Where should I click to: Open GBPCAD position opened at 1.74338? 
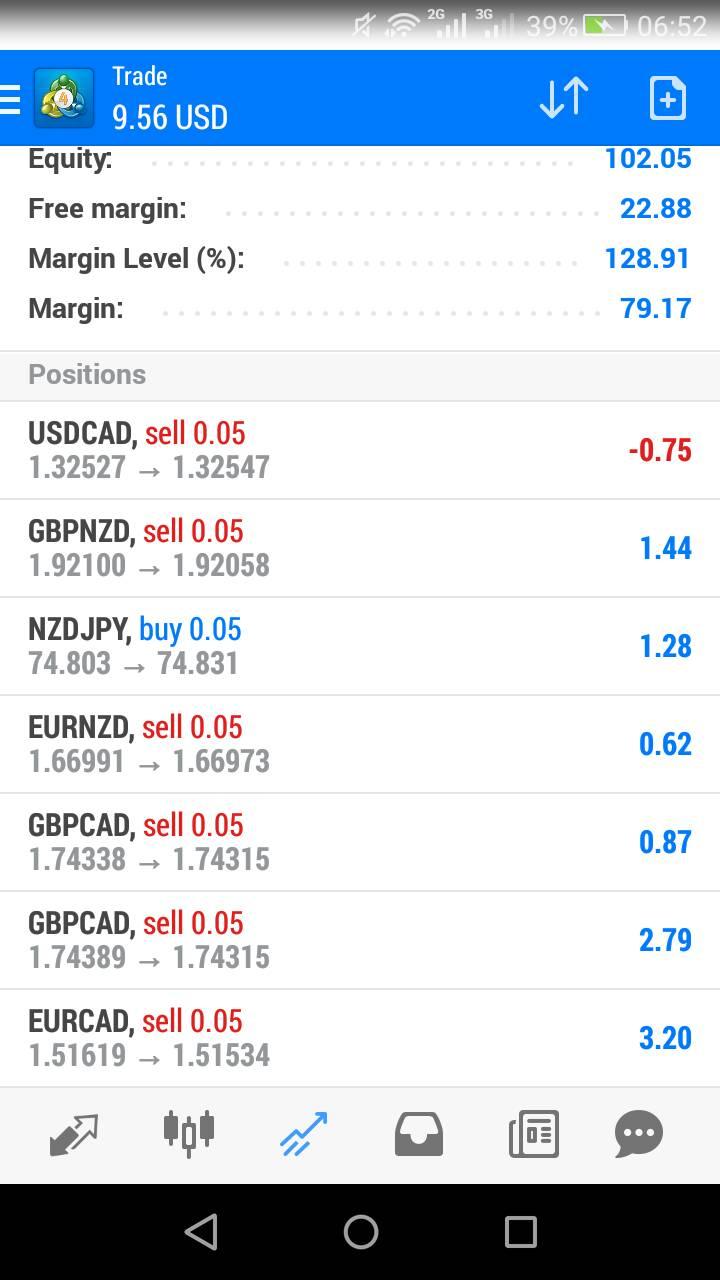[360, 842]
